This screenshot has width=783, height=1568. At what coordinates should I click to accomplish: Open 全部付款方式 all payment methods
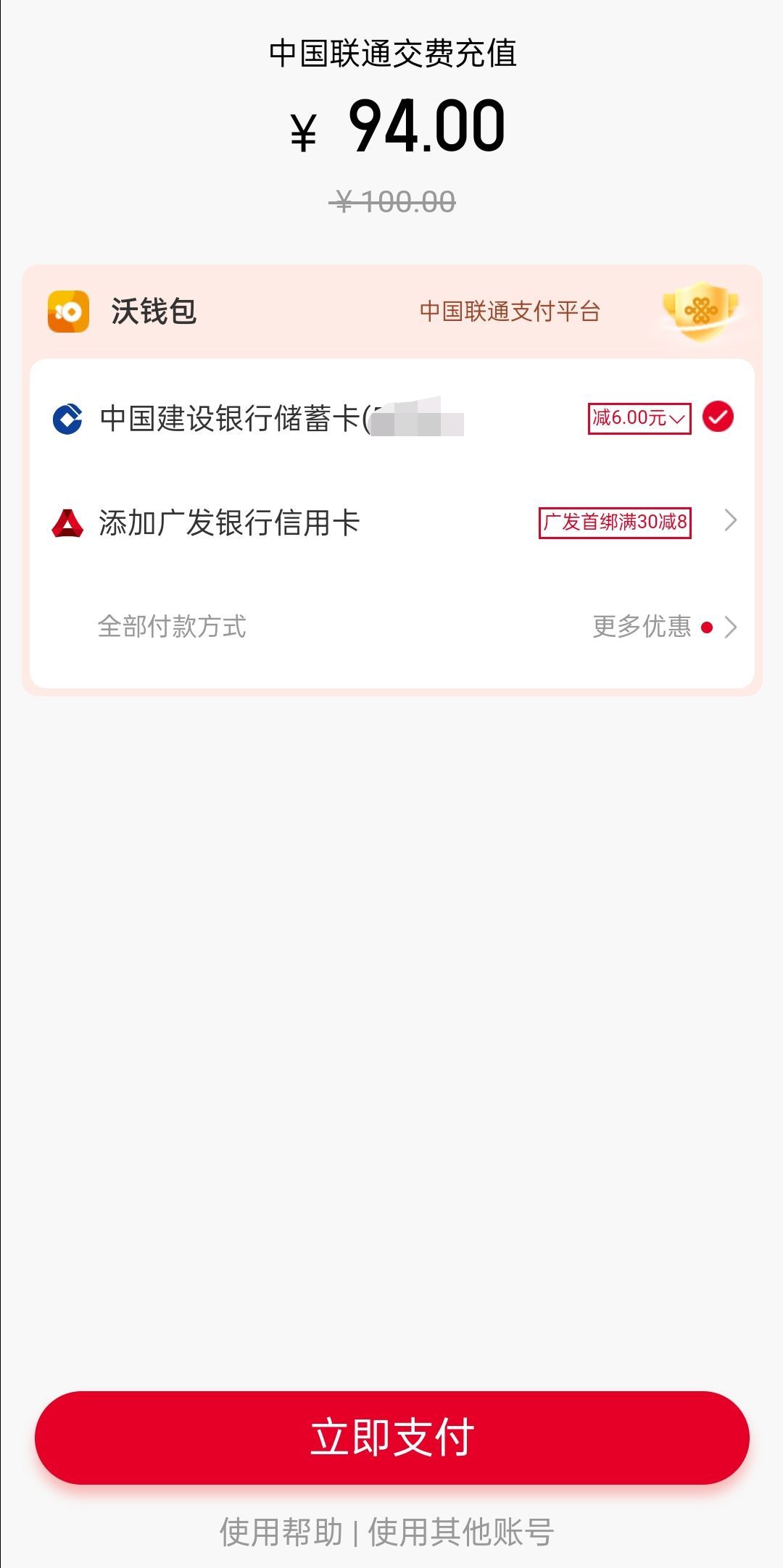coord(172,627)
